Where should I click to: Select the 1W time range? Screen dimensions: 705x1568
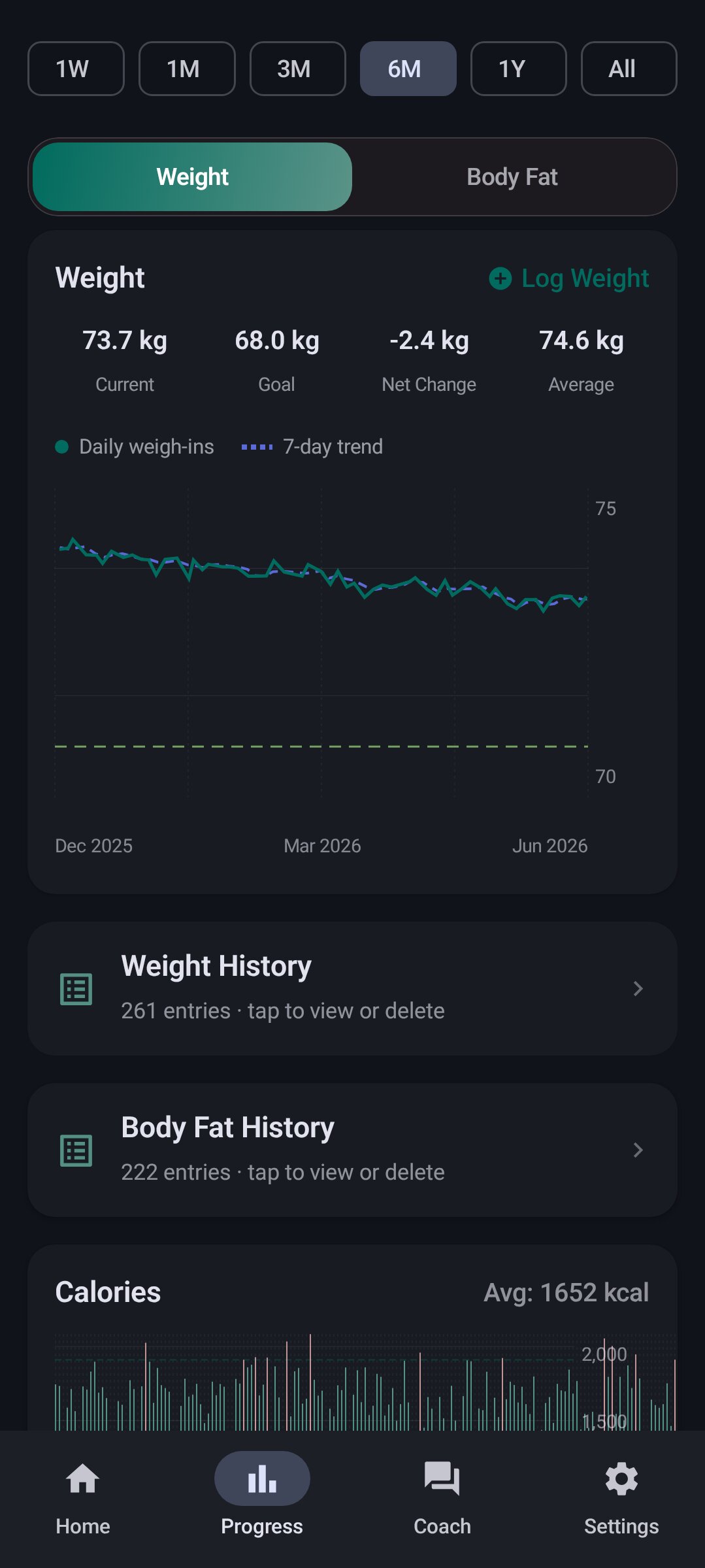pos(76,69)
